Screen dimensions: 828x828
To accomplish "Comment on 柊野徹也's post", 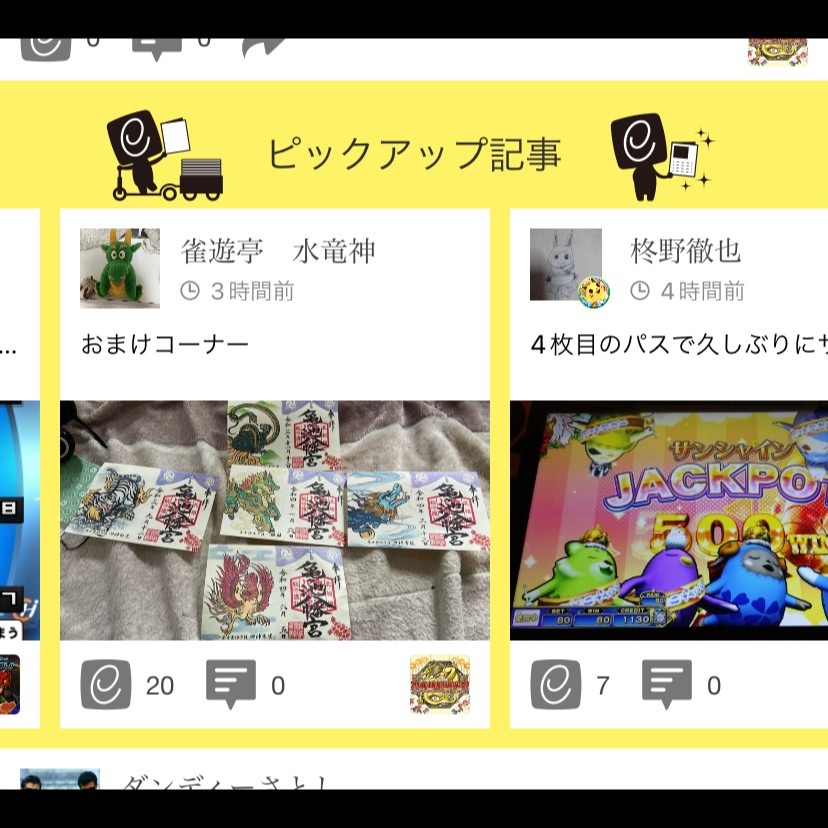I will (x=667, y=684).
